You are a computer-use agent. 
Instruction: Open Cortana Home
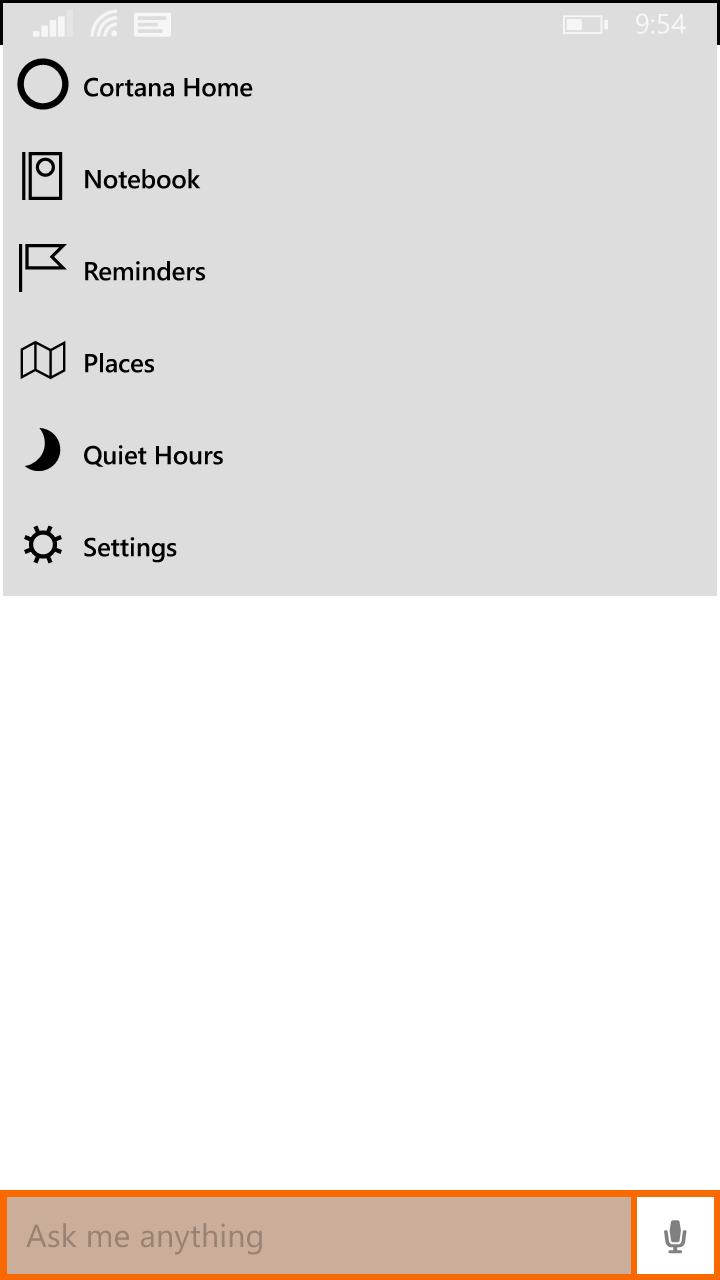[x=360, y=87]
